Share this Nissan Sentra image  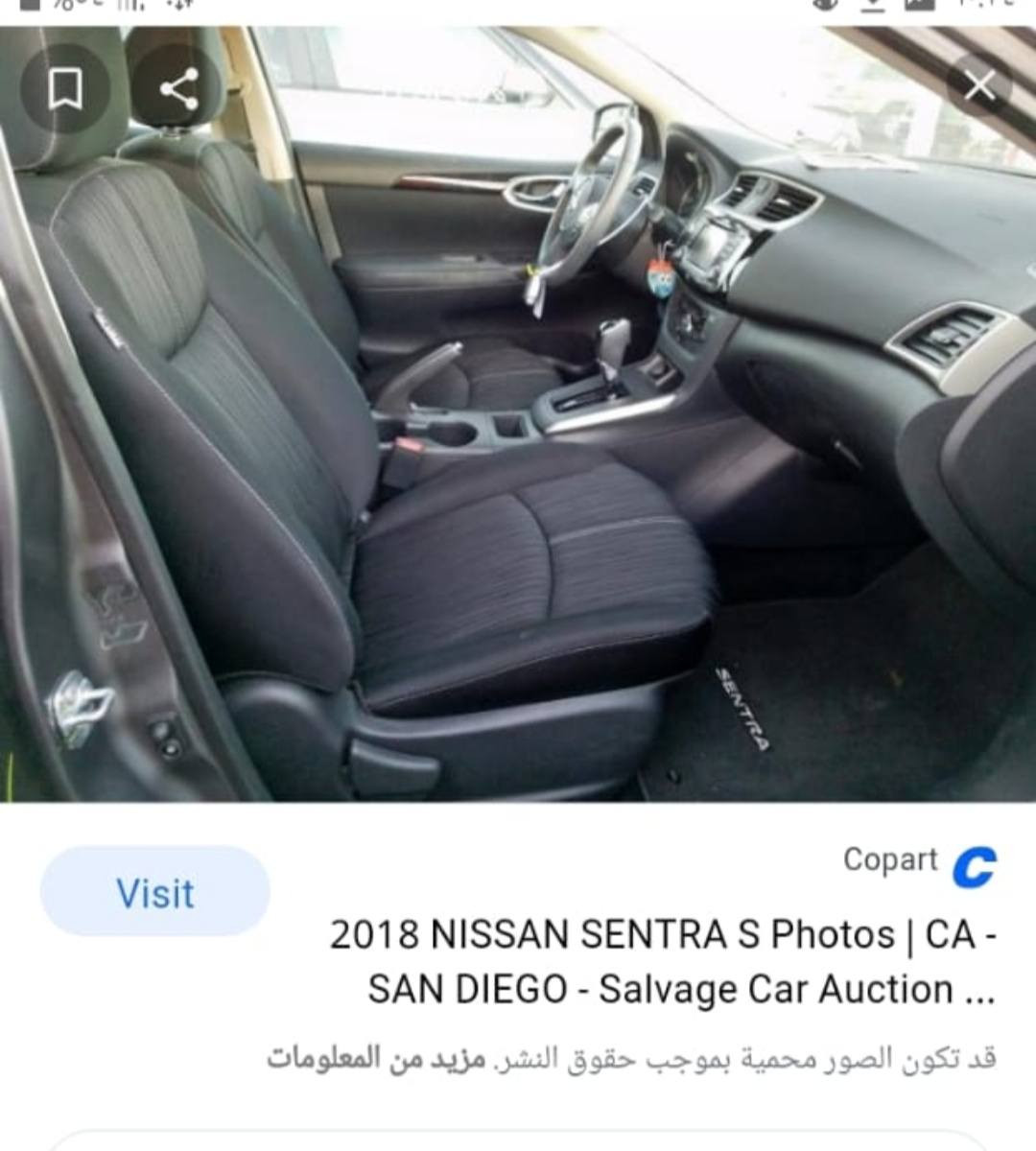point(178,91)
